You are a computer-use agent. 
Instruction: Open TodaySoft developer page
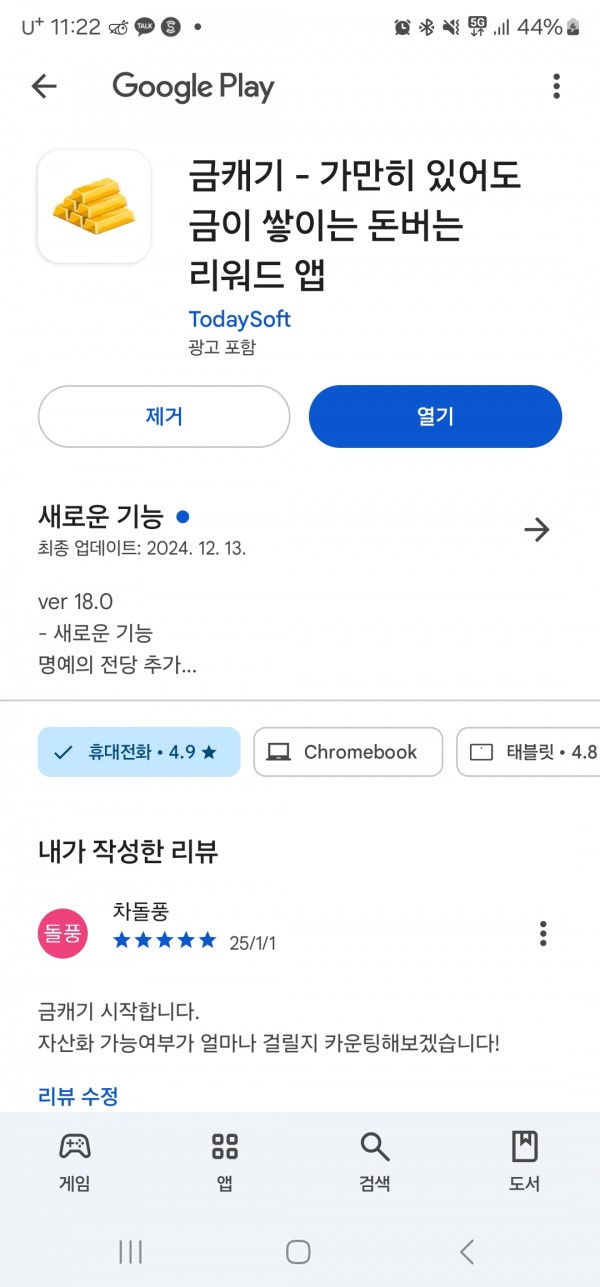point(239,319)
